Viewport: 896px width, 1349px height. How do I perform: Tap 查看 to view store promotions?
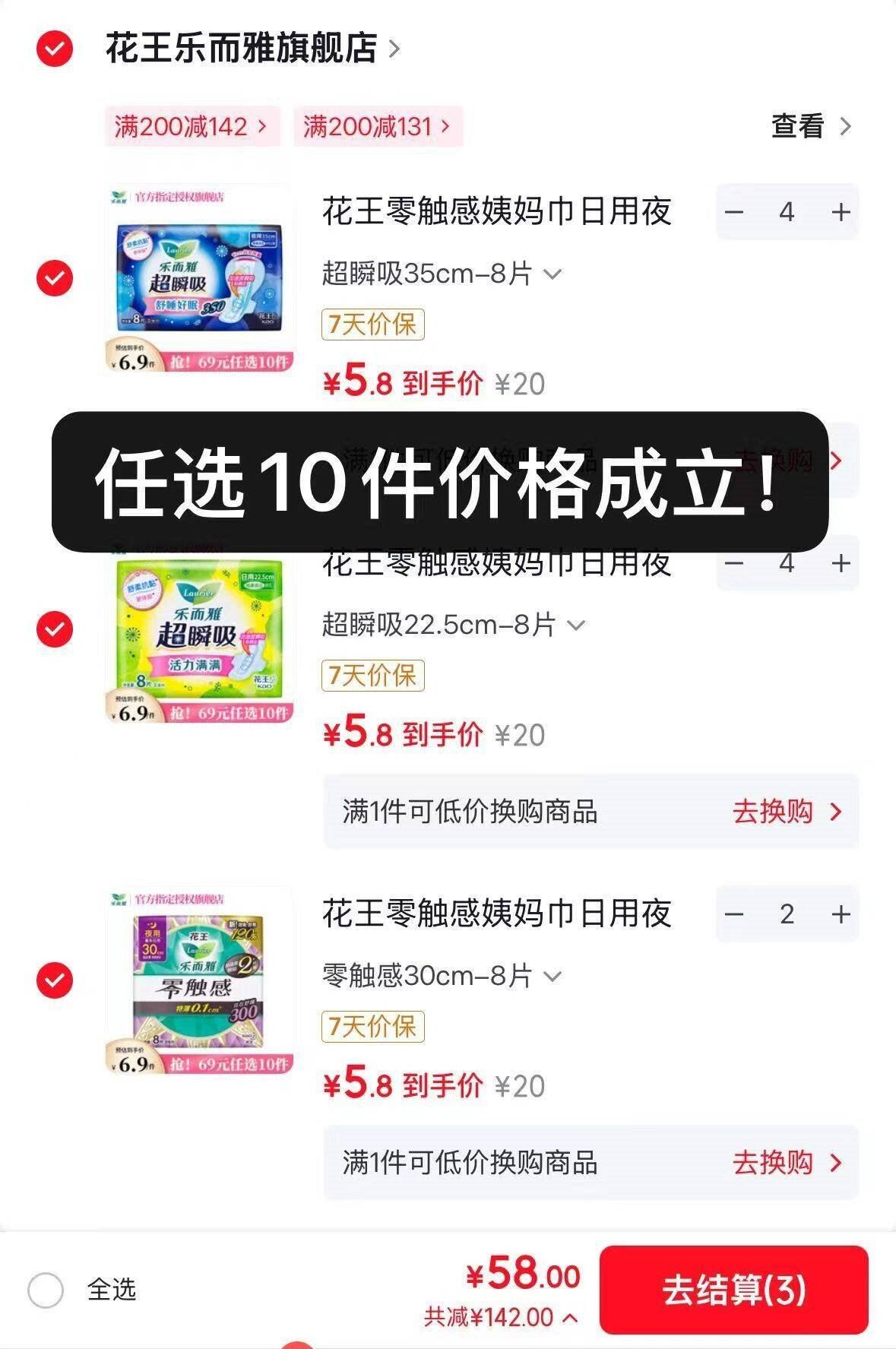click(x=810, y=126)
